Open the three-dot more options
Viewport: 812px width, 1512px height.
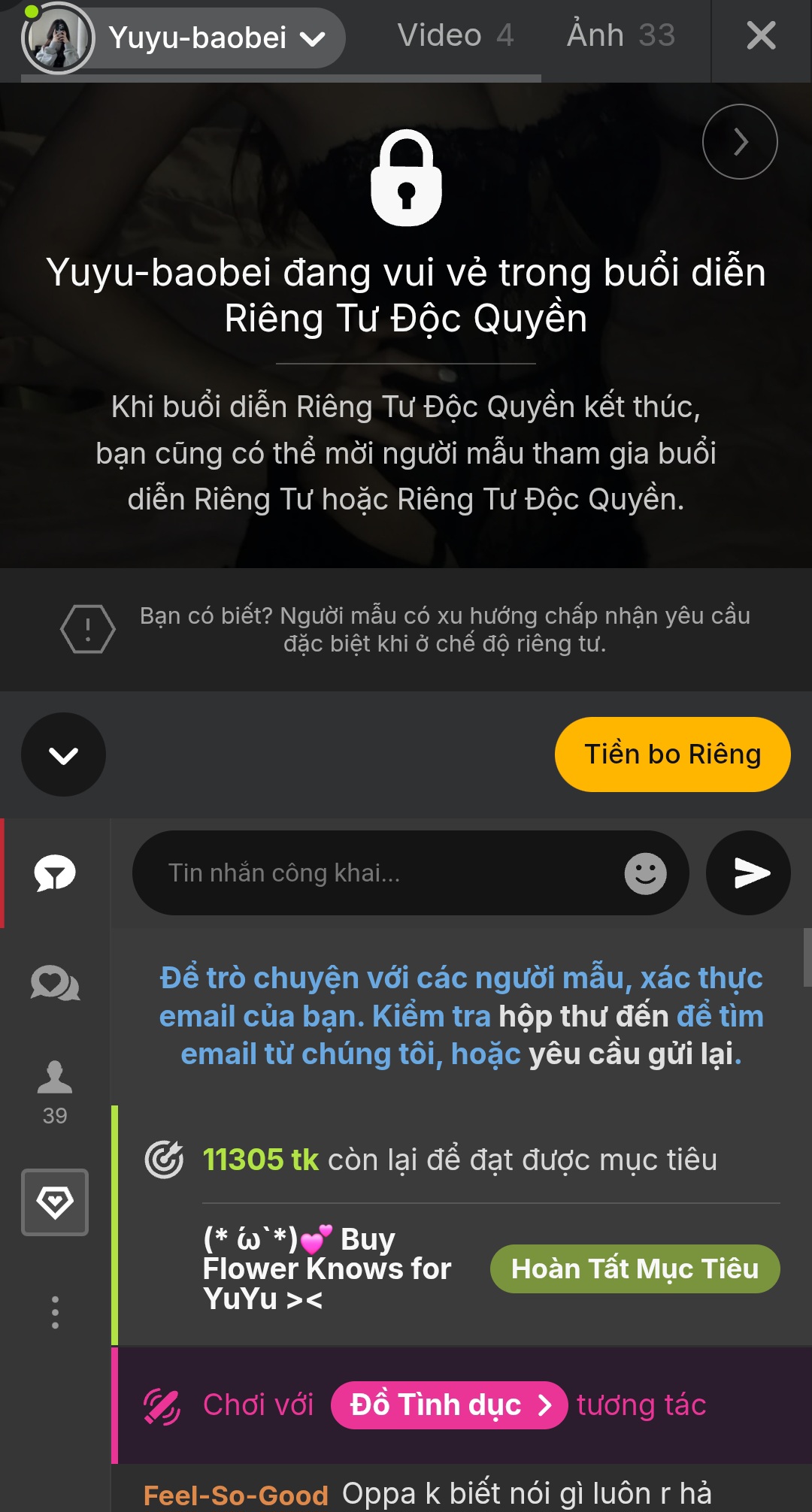[55, 1312]
